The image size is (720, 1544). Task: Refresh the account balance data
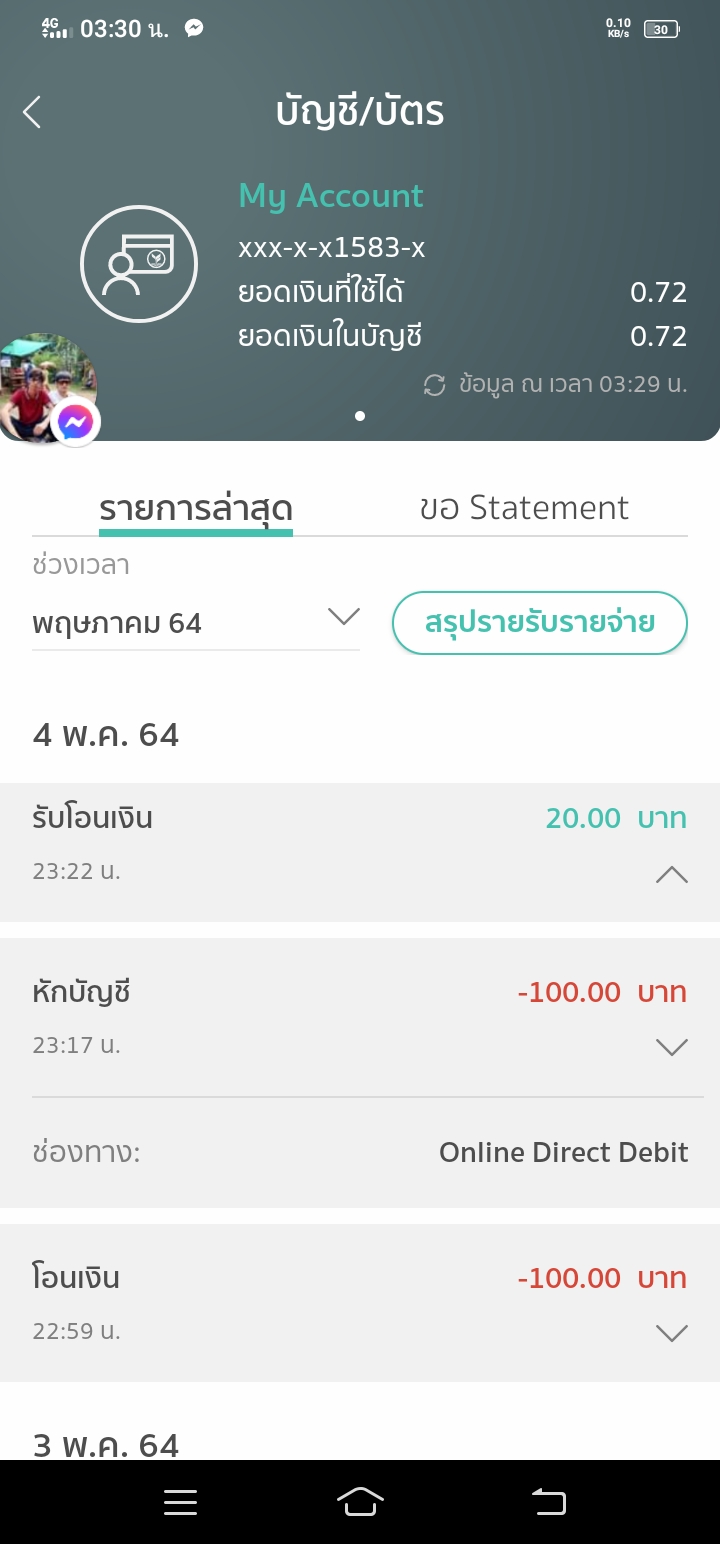point(434,385)
